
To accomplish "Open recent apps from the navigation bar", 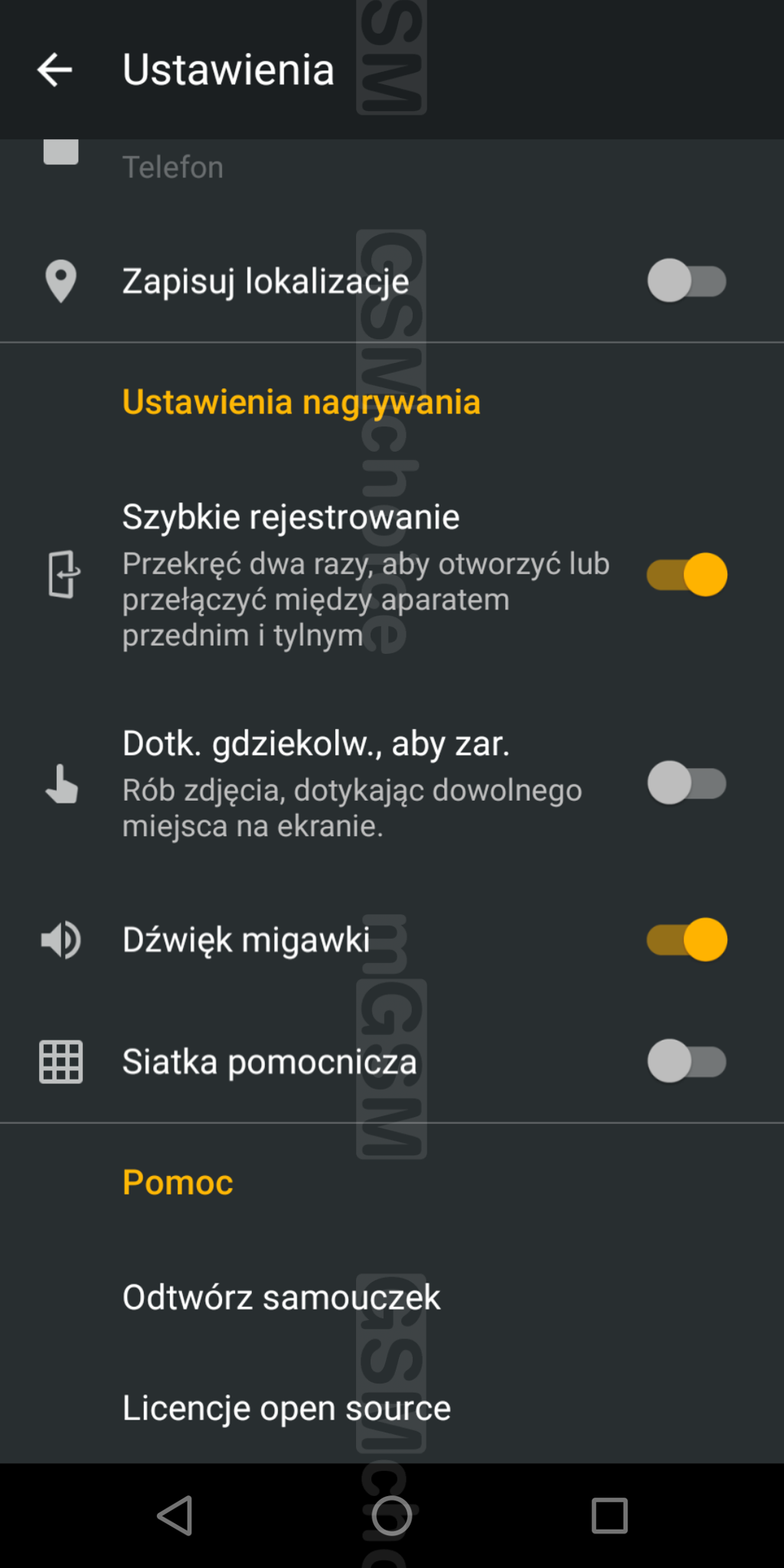I will tap(609, 1516).
